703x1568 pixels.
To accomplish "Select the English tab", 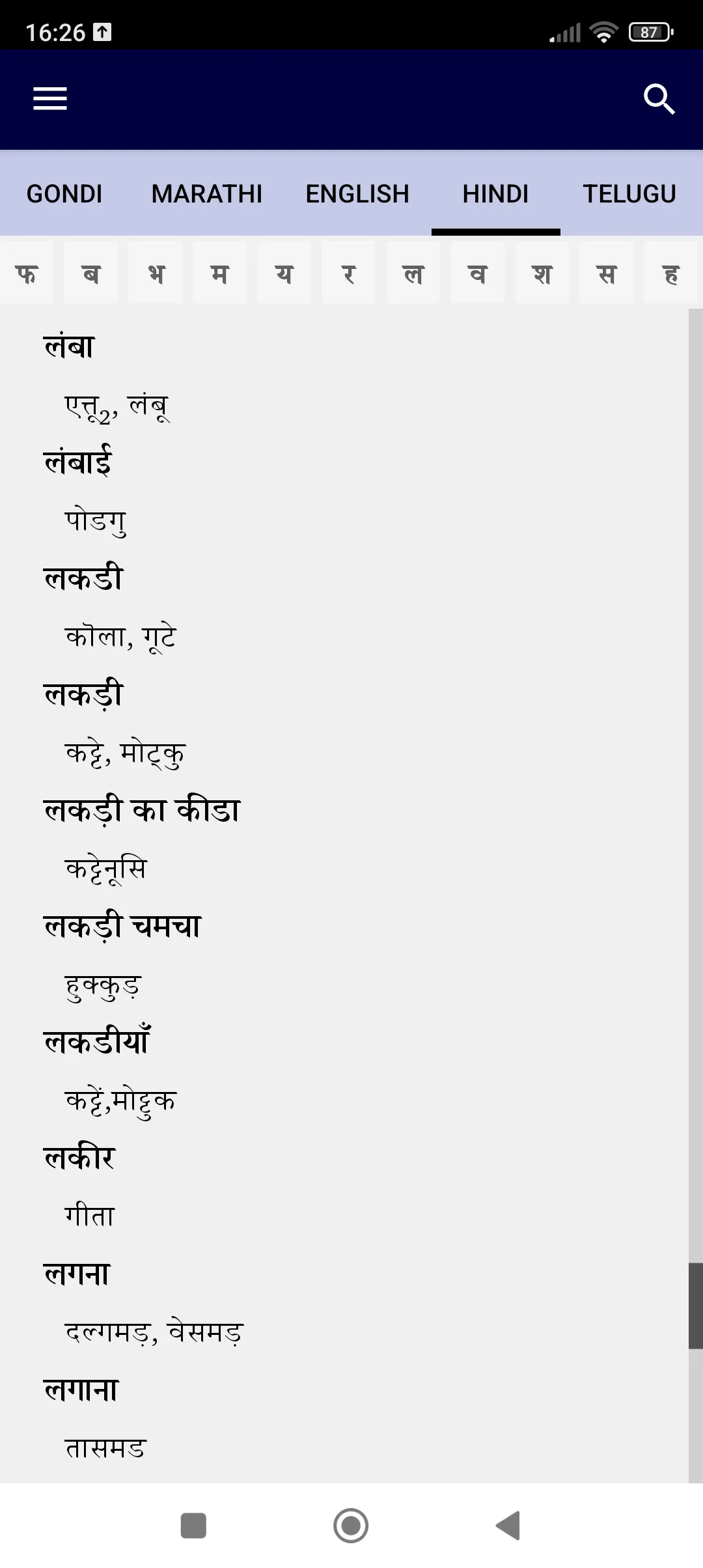I will tap(357, 193).
